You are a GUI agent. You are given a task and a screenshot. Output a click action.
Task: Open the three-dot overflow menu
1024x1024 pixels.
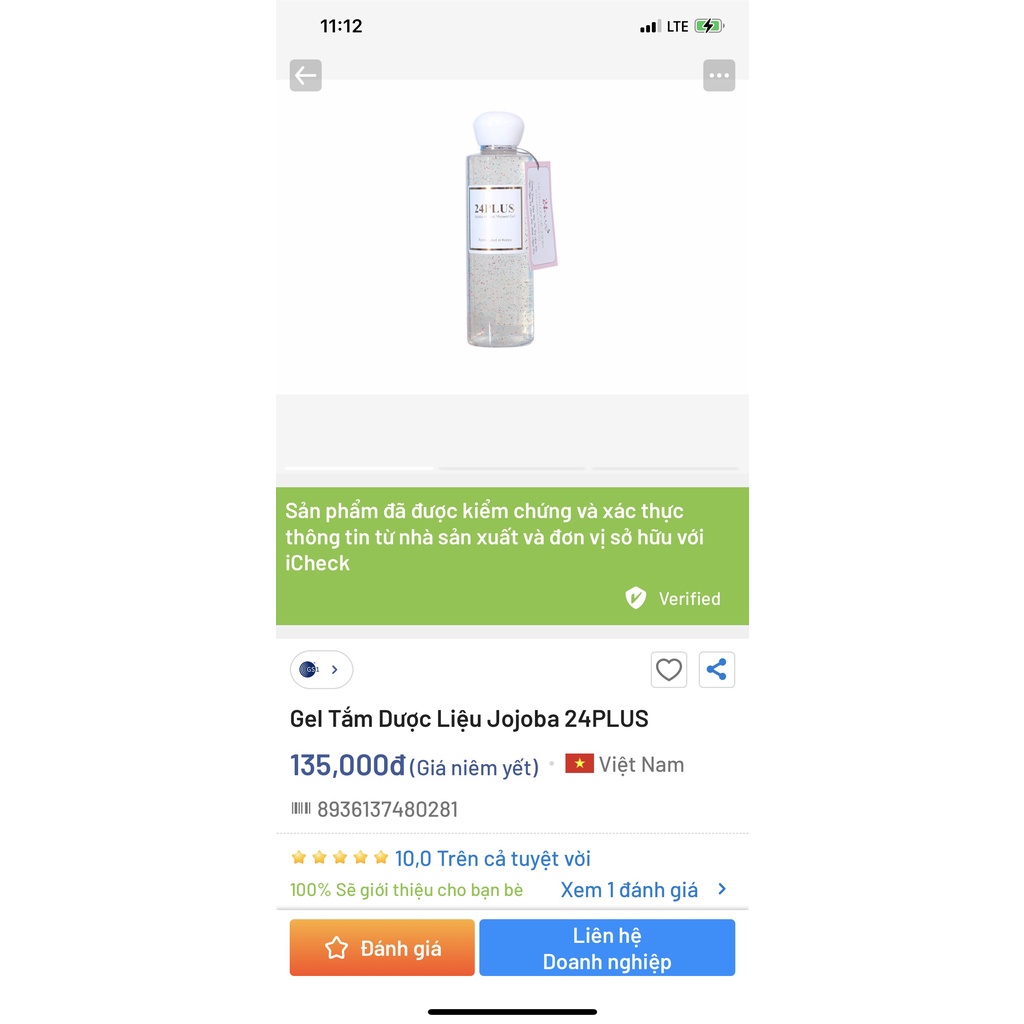(x=718, y=75)
